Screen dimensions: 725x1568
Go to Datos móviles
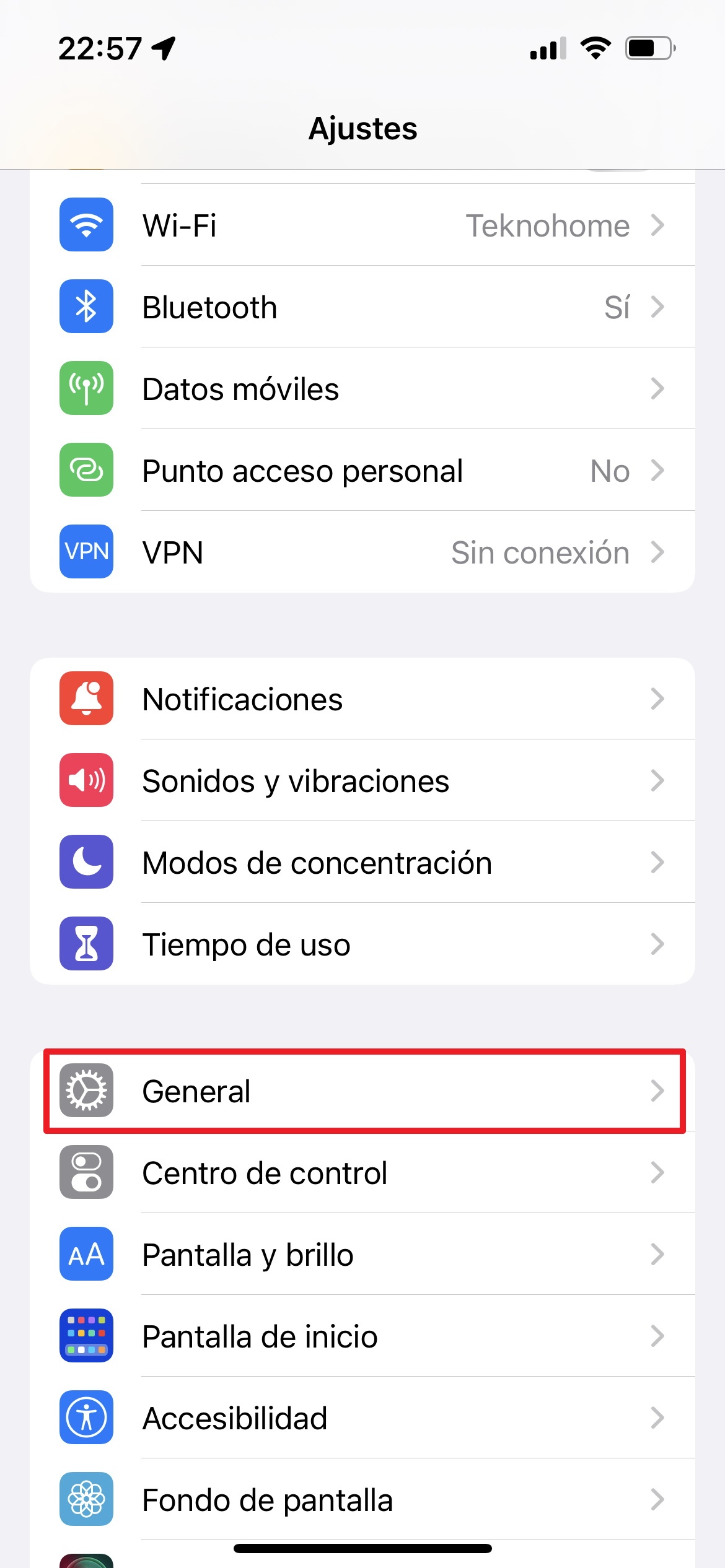coord(362,388)
